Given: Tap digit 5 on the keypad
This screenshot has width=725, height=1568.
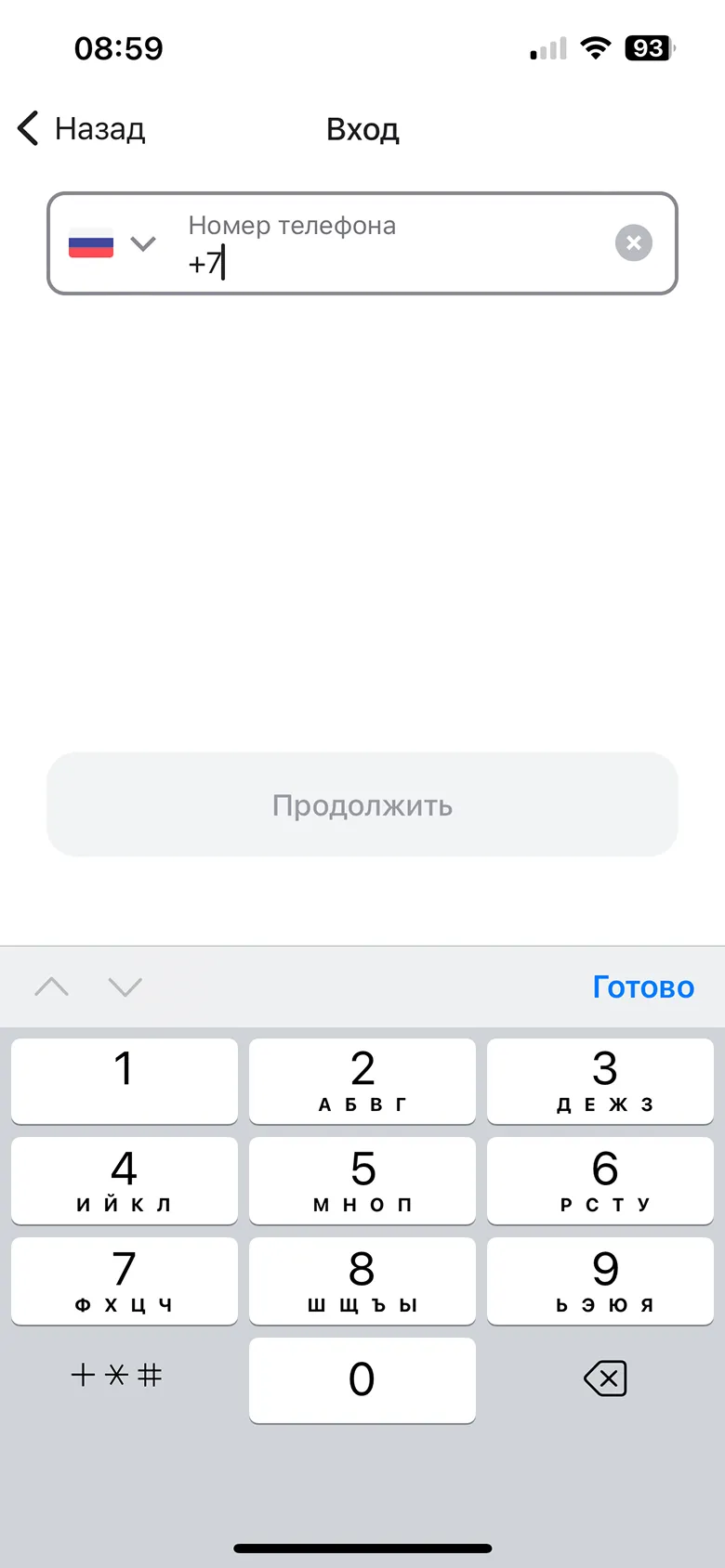Looking at the screenshot, I should [x=362, y=1180].
